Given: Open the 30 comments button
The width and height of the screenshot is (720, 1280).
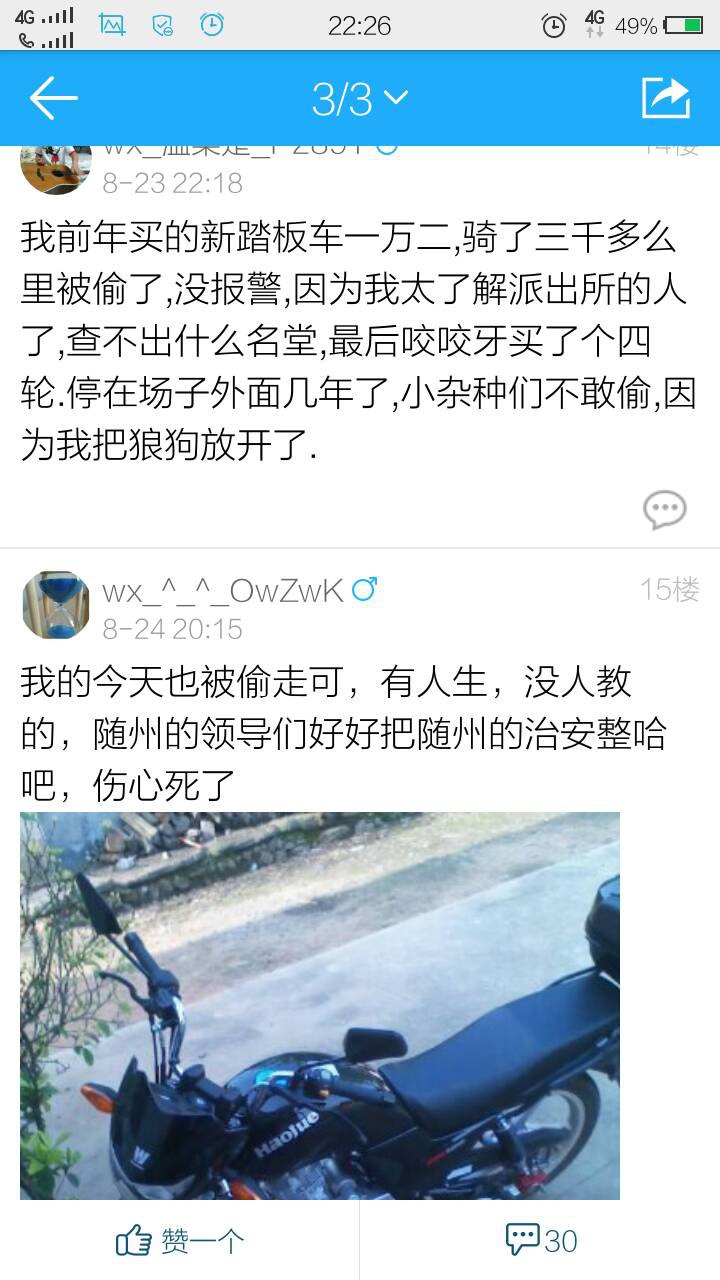Looking at the screenshot, I should 541,1241.
